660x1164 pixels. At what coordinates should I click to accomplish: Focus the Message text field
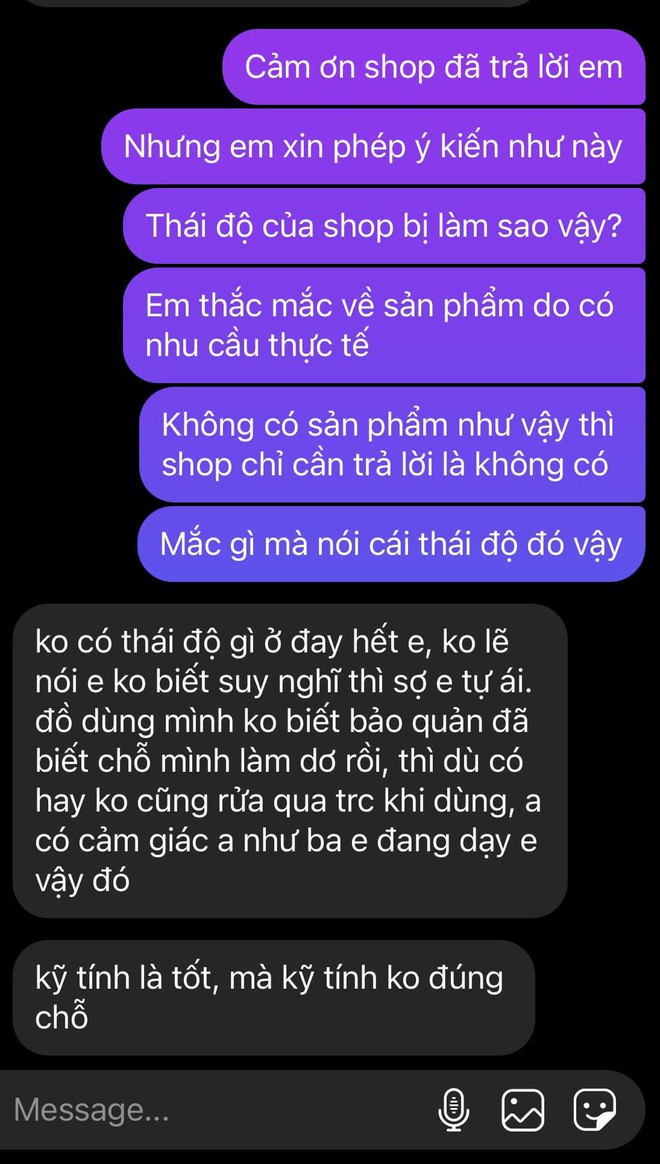(x=200, y=1109)
